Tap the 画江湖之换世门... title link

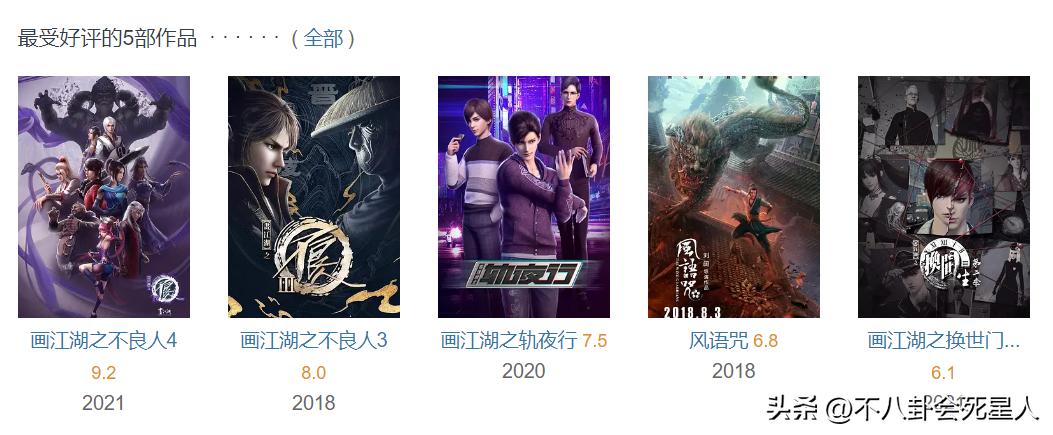pyautogui.click(x=944, y=341)
